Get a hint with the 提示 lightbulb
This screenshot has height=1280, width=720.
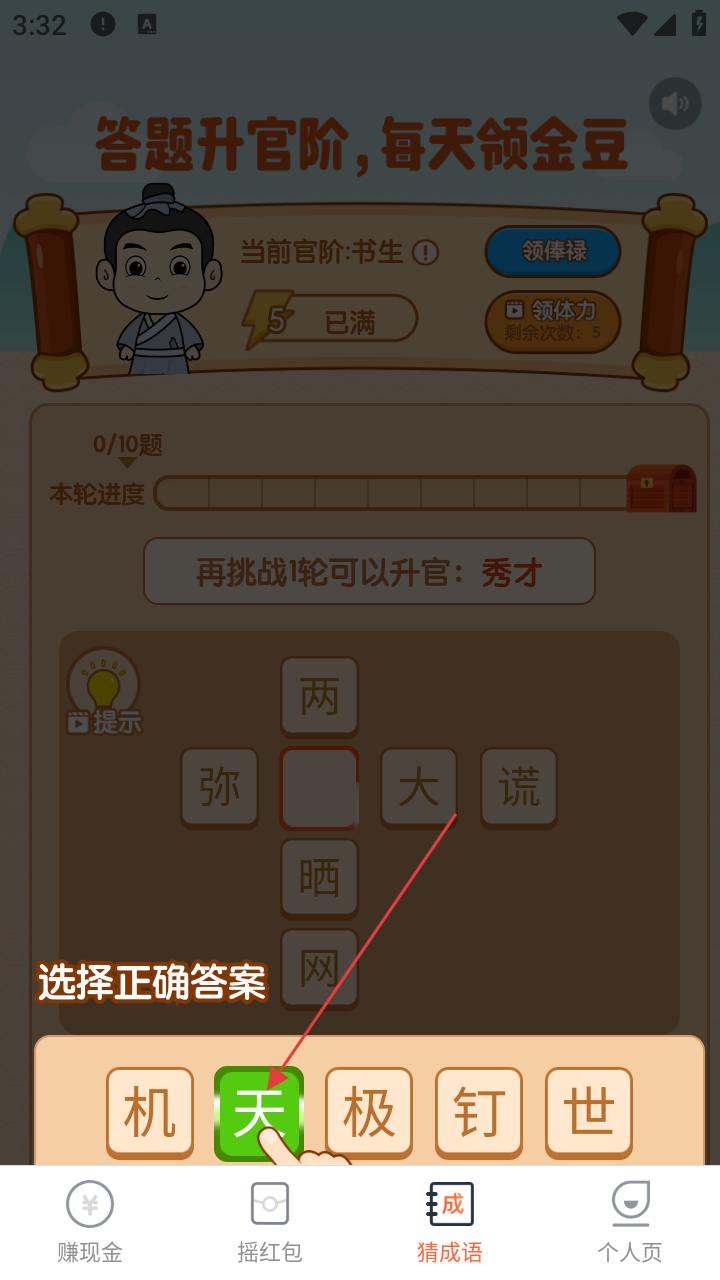(x=104, y=692)
